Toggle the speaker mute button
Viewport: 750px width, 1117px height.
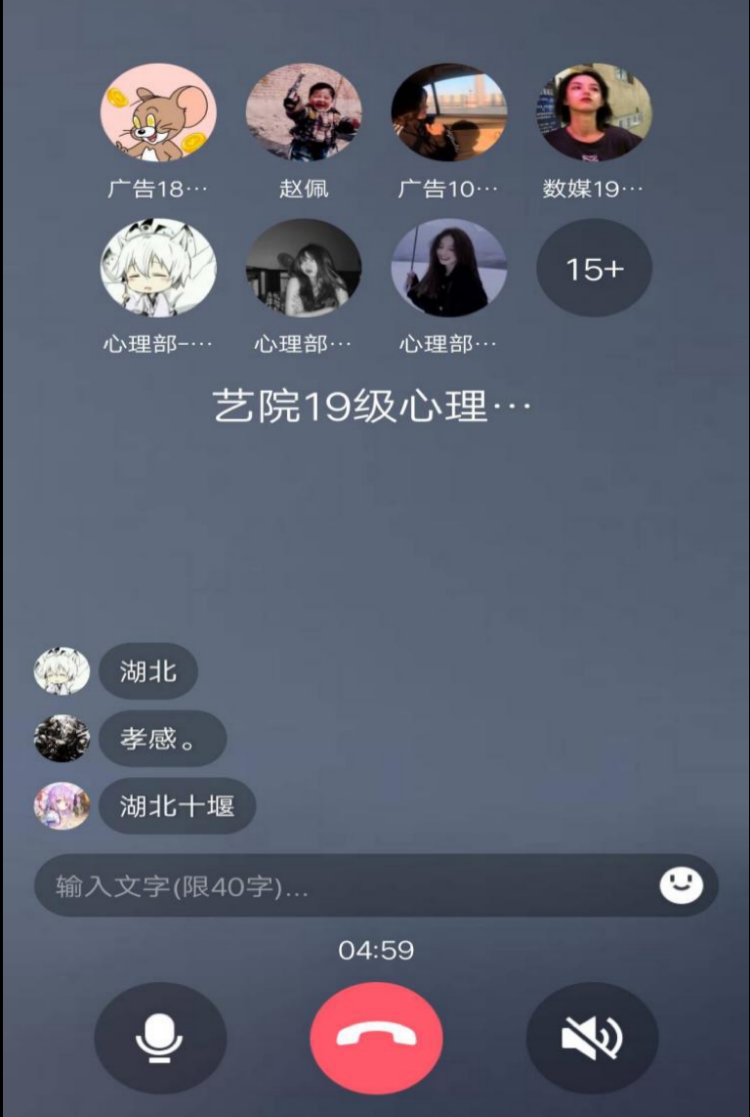pyautogui.click(x=592, y=1038)
